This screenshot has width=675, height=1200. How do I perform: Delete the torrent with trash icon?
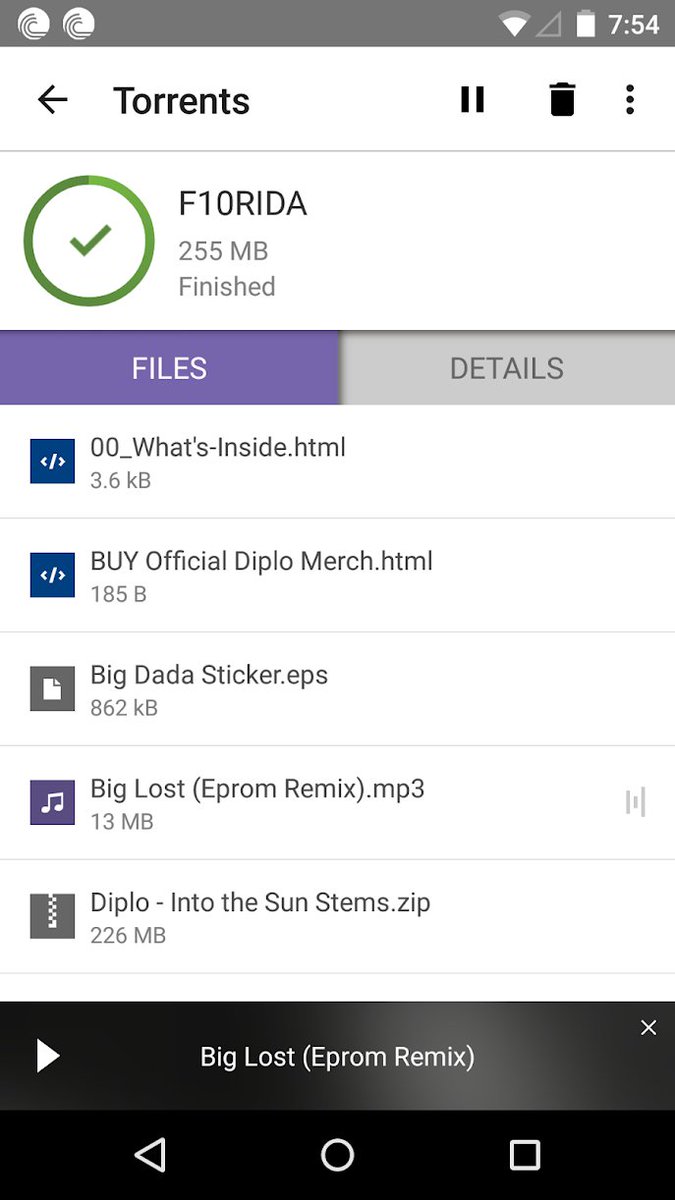[562, 99]
